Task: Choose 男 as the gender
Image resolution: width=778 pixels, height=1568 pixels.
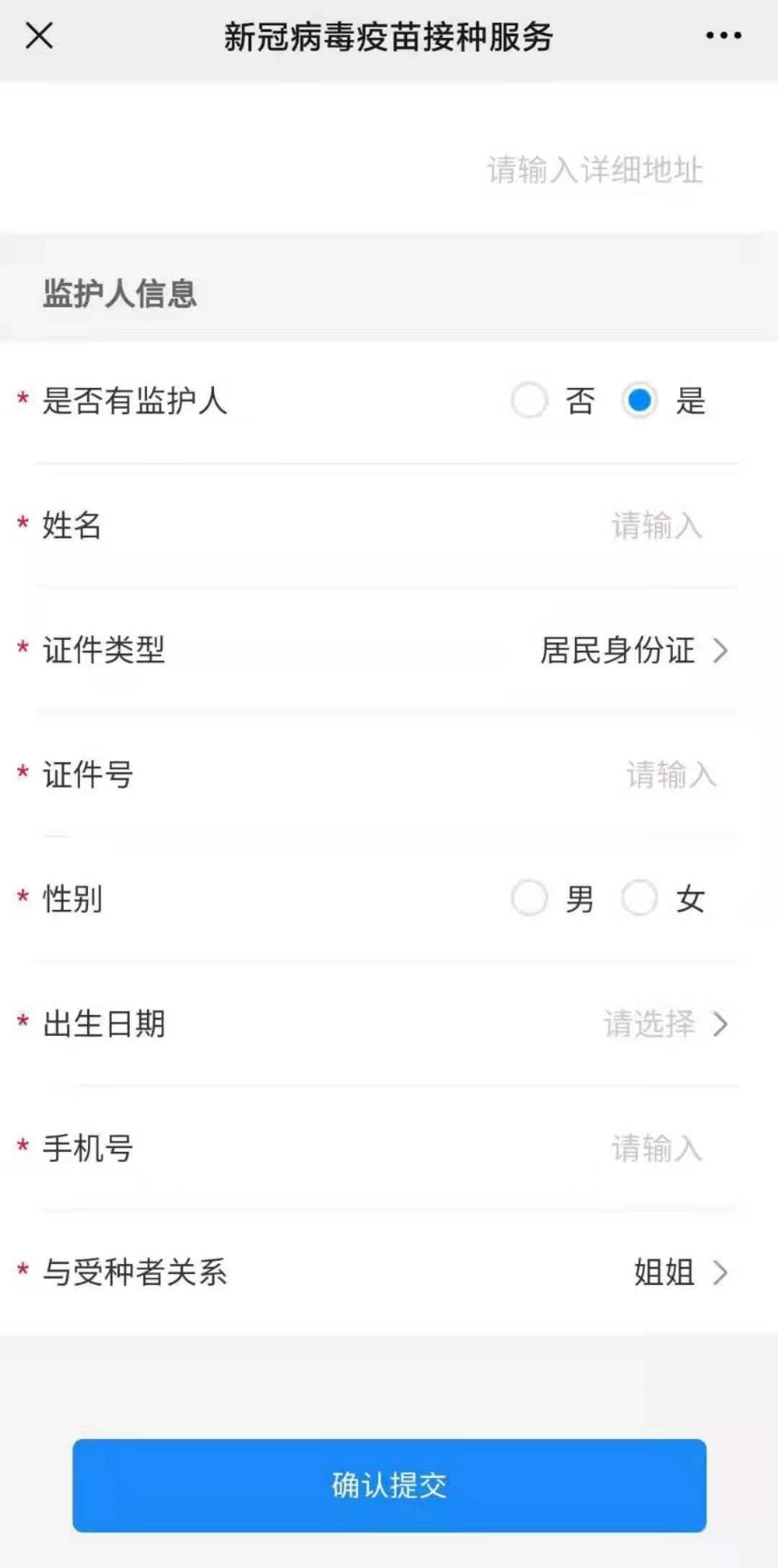Action: (530, 898)
